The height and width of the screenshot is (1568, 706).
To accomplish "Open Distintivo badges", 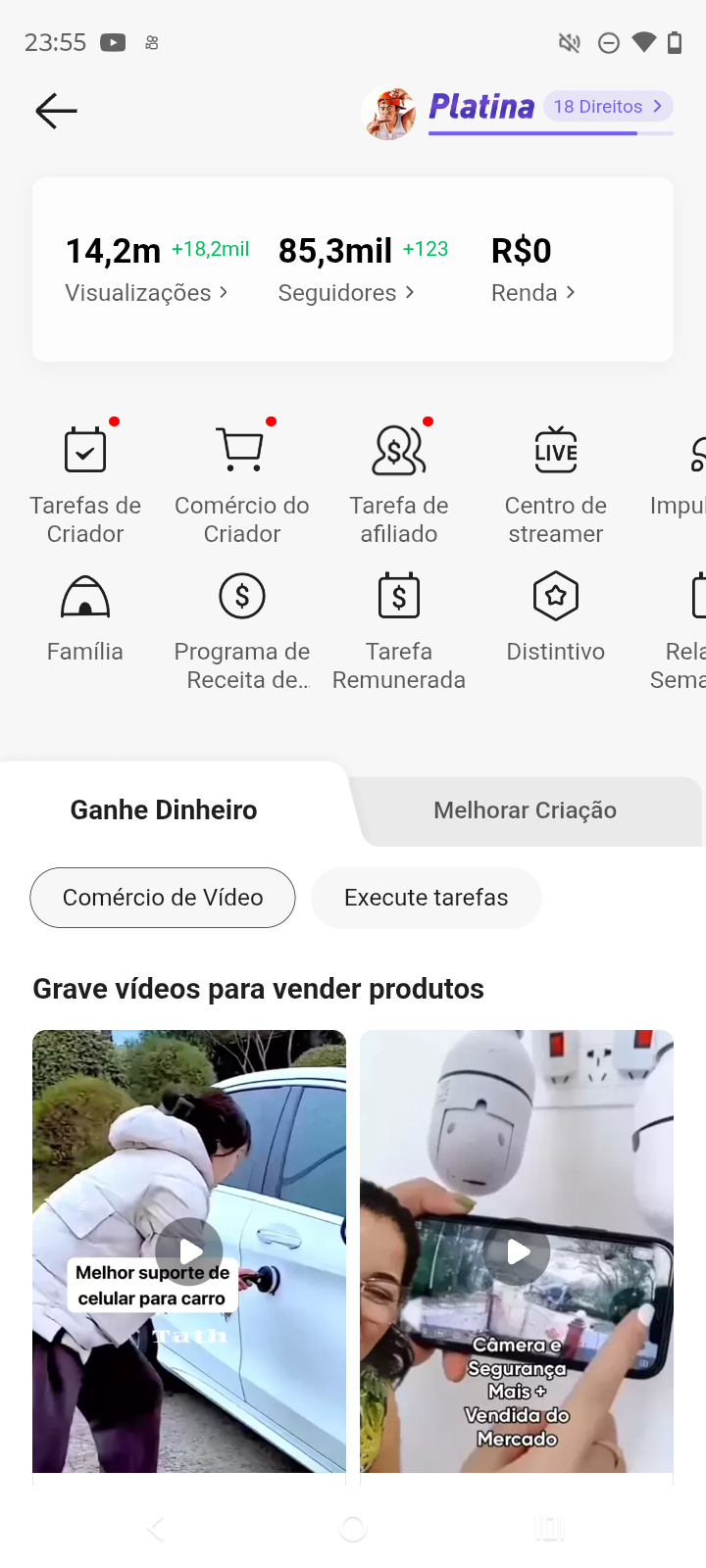I will click(x=556, y=617).
